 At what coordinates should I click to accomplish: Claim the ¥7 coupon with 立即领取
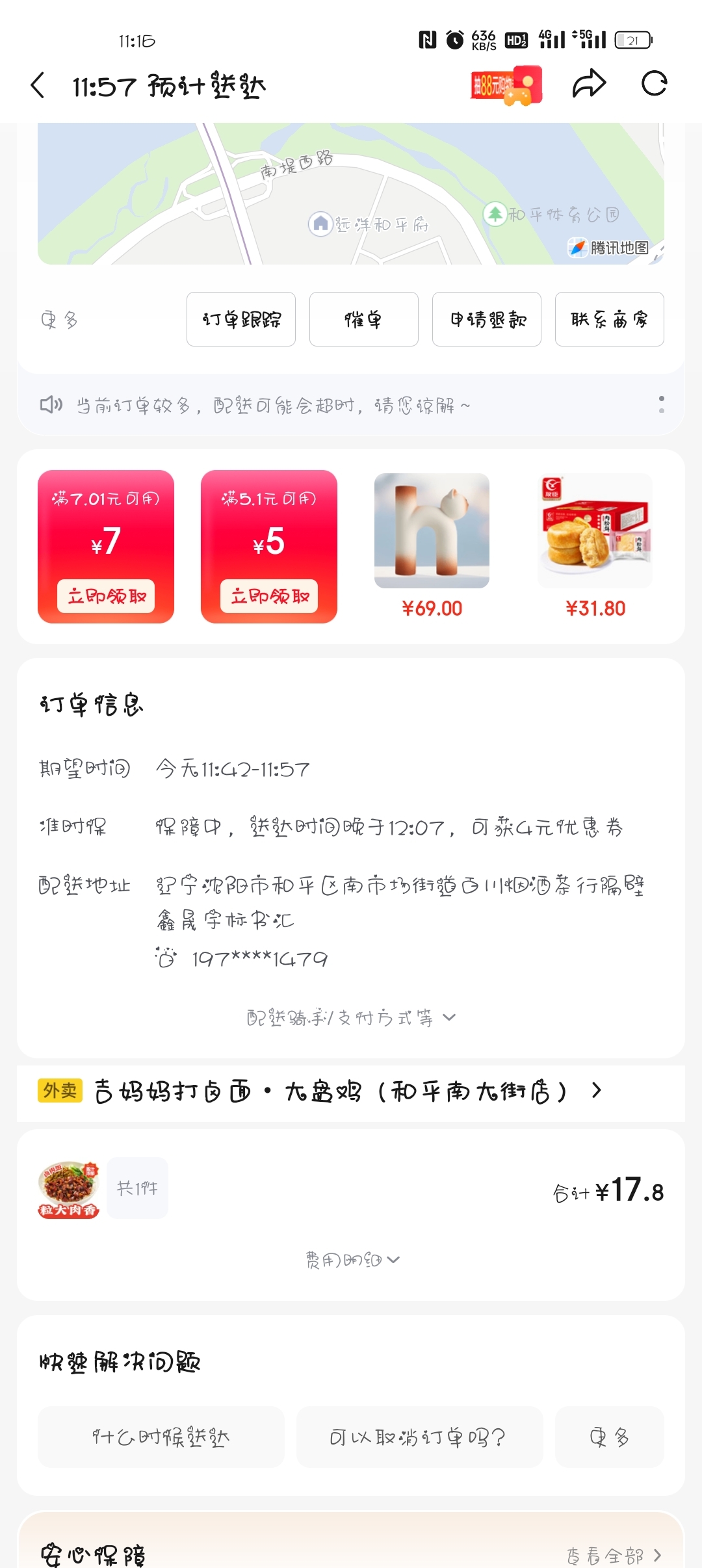pyautogui.click(x=106, y=596)
